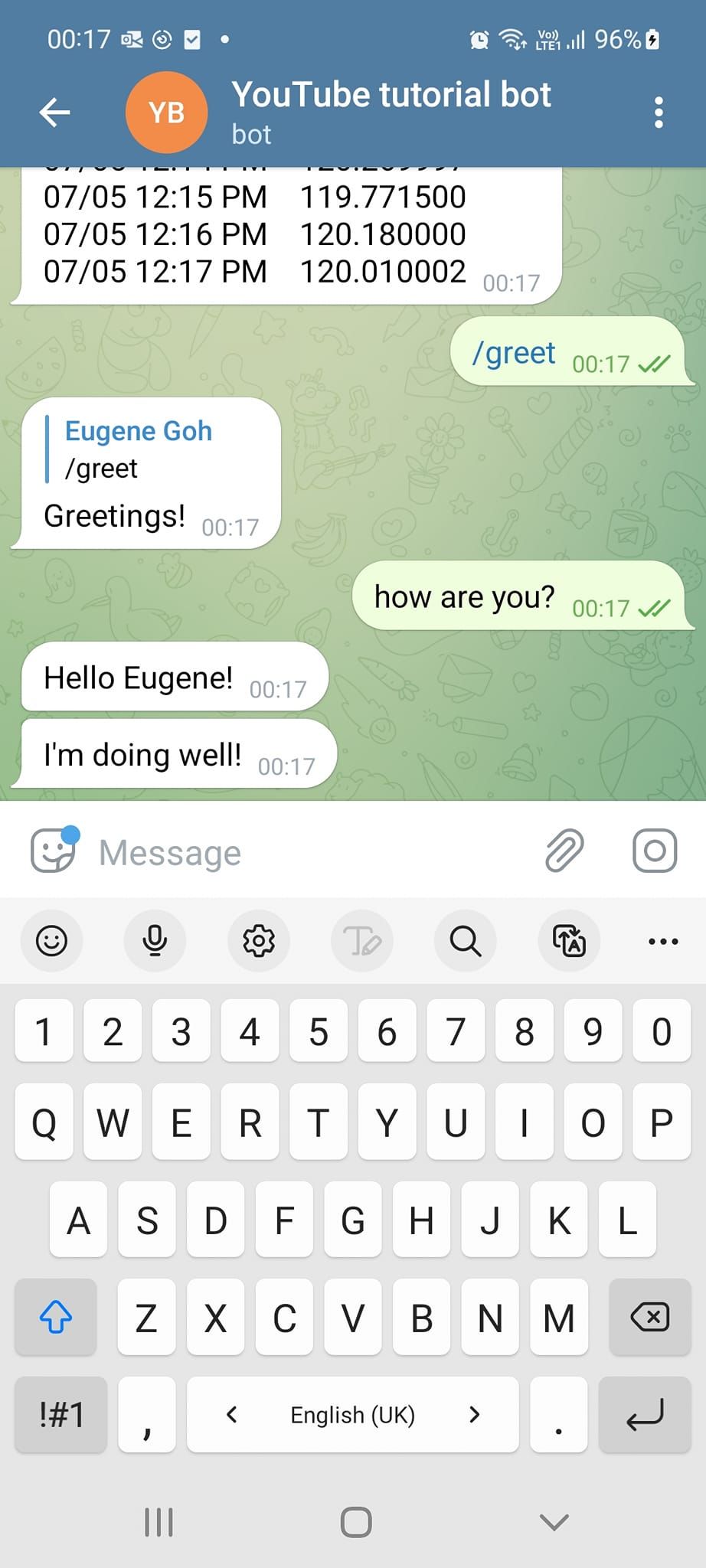Open keyboard settings gear

click(259, 940)
